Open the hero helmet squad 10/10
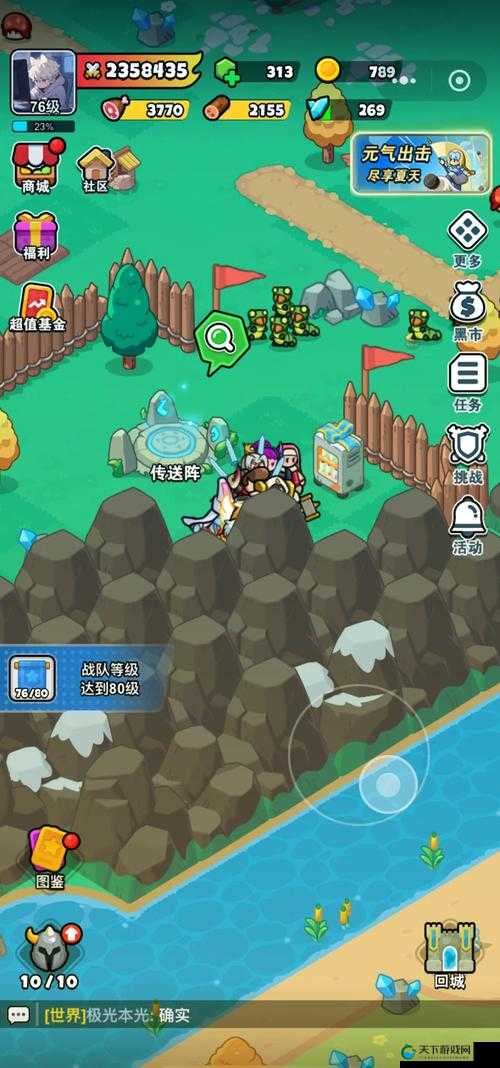 tap(49, 957)
